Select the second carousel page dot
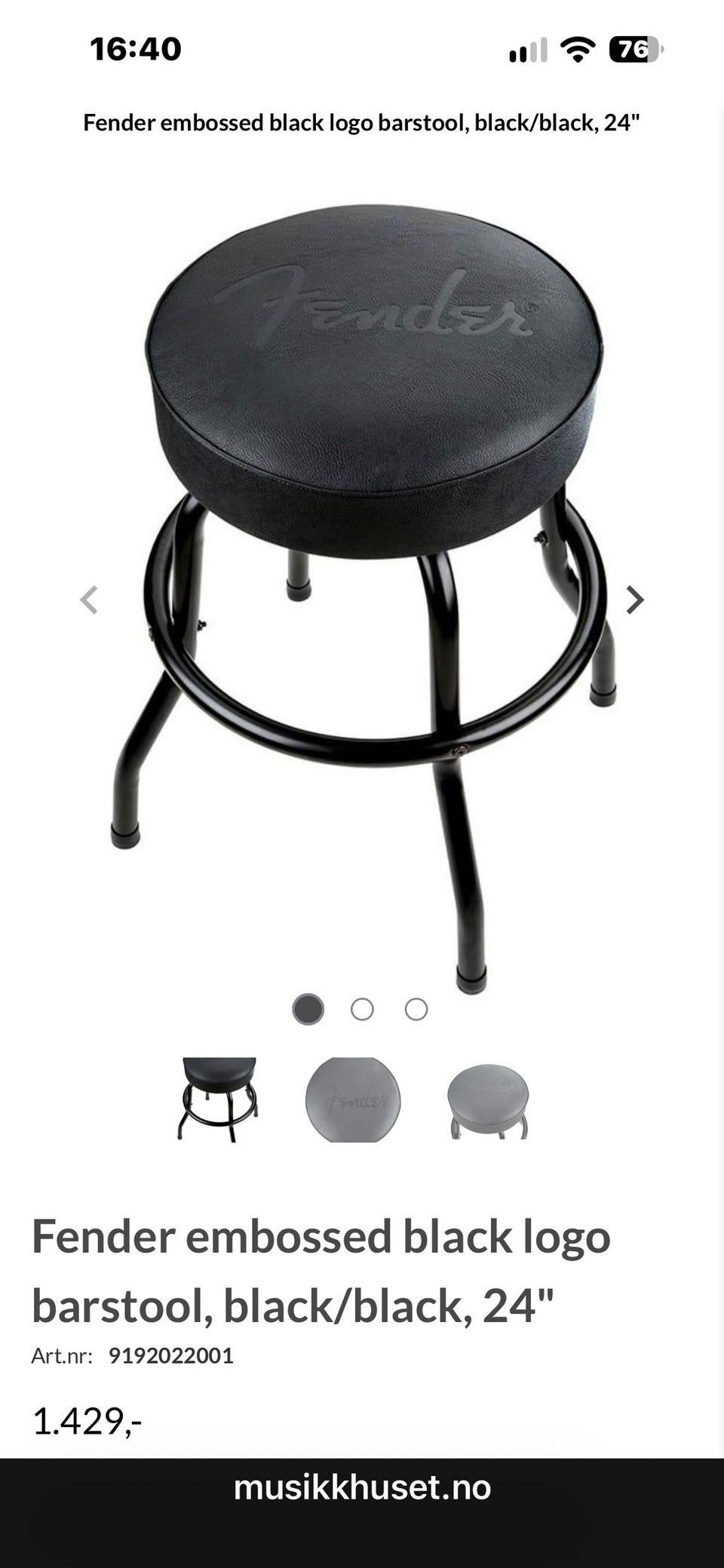 click(362, 1009)
